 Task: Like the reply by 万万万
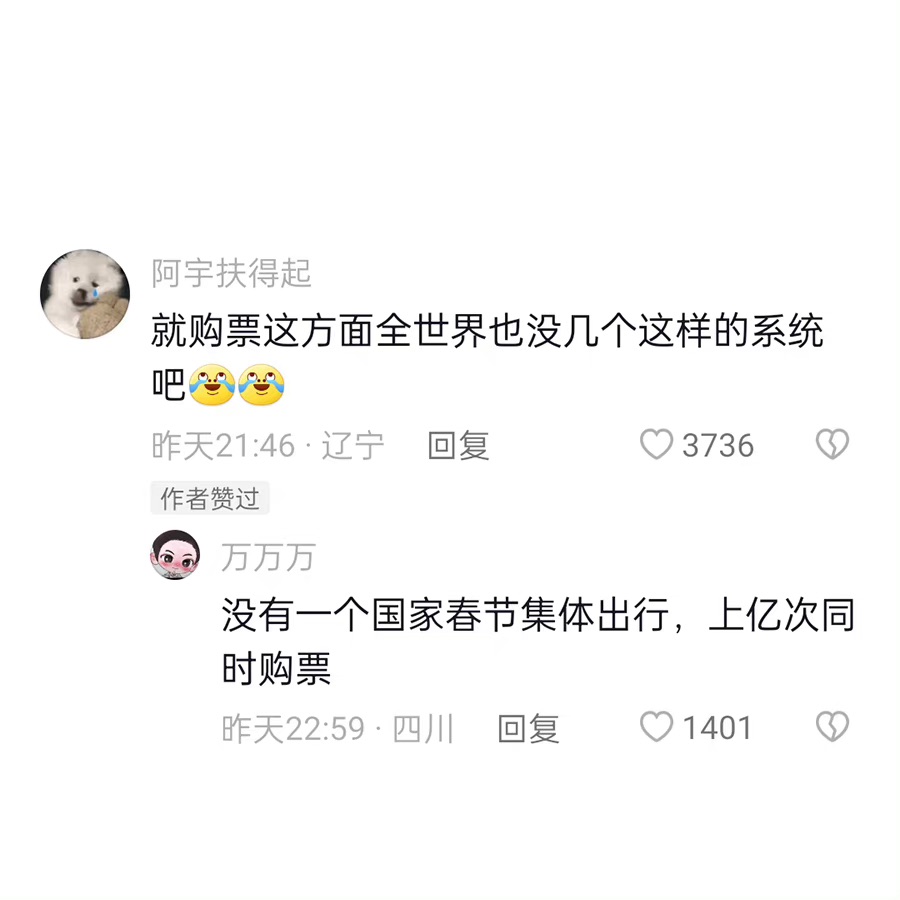click(x=656, y=728)
